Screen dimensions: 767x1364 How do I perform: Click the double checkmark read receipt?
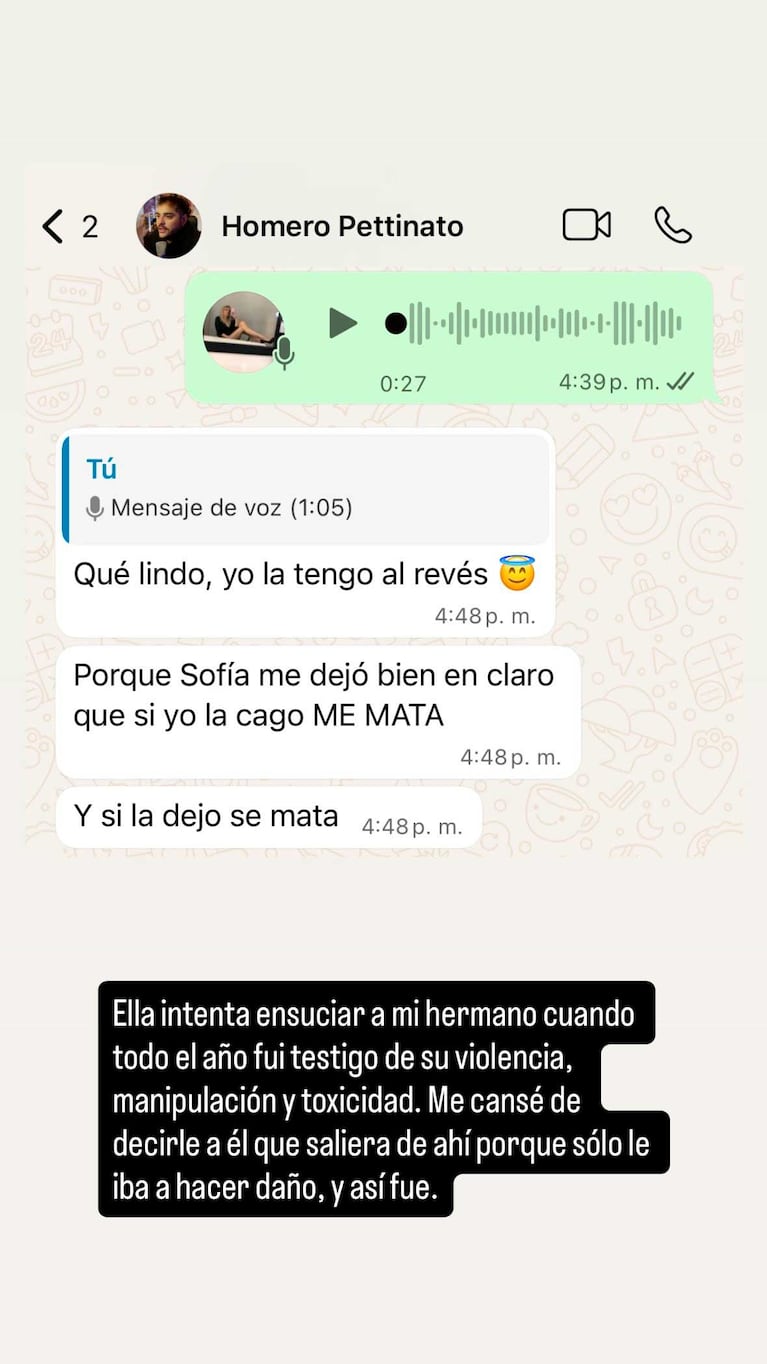point(681,381)
